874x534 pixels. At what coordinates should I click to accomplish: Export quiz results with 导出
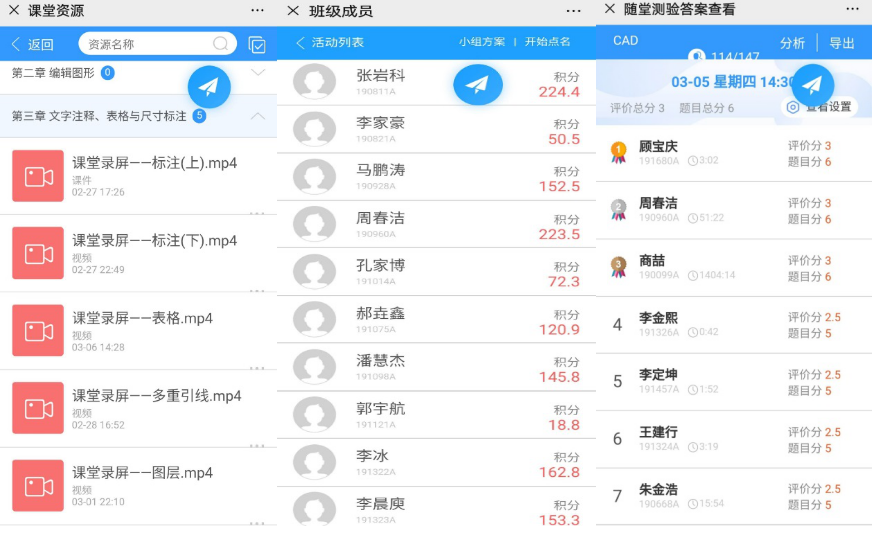click(x=842, y=43)
